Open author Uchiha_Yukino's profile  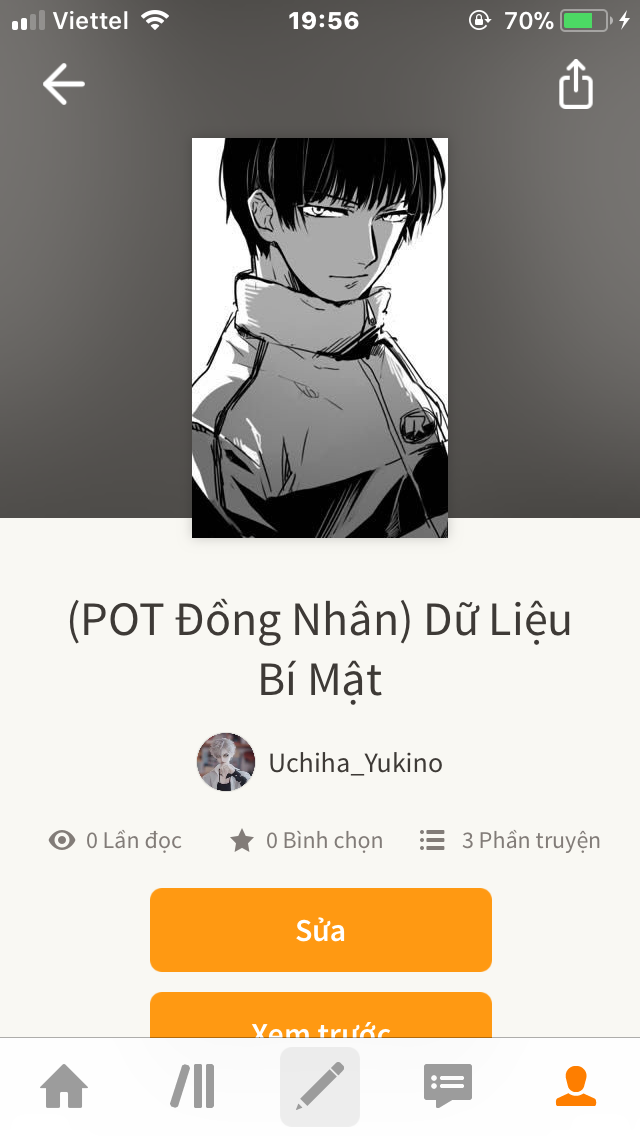coord(320,762)
